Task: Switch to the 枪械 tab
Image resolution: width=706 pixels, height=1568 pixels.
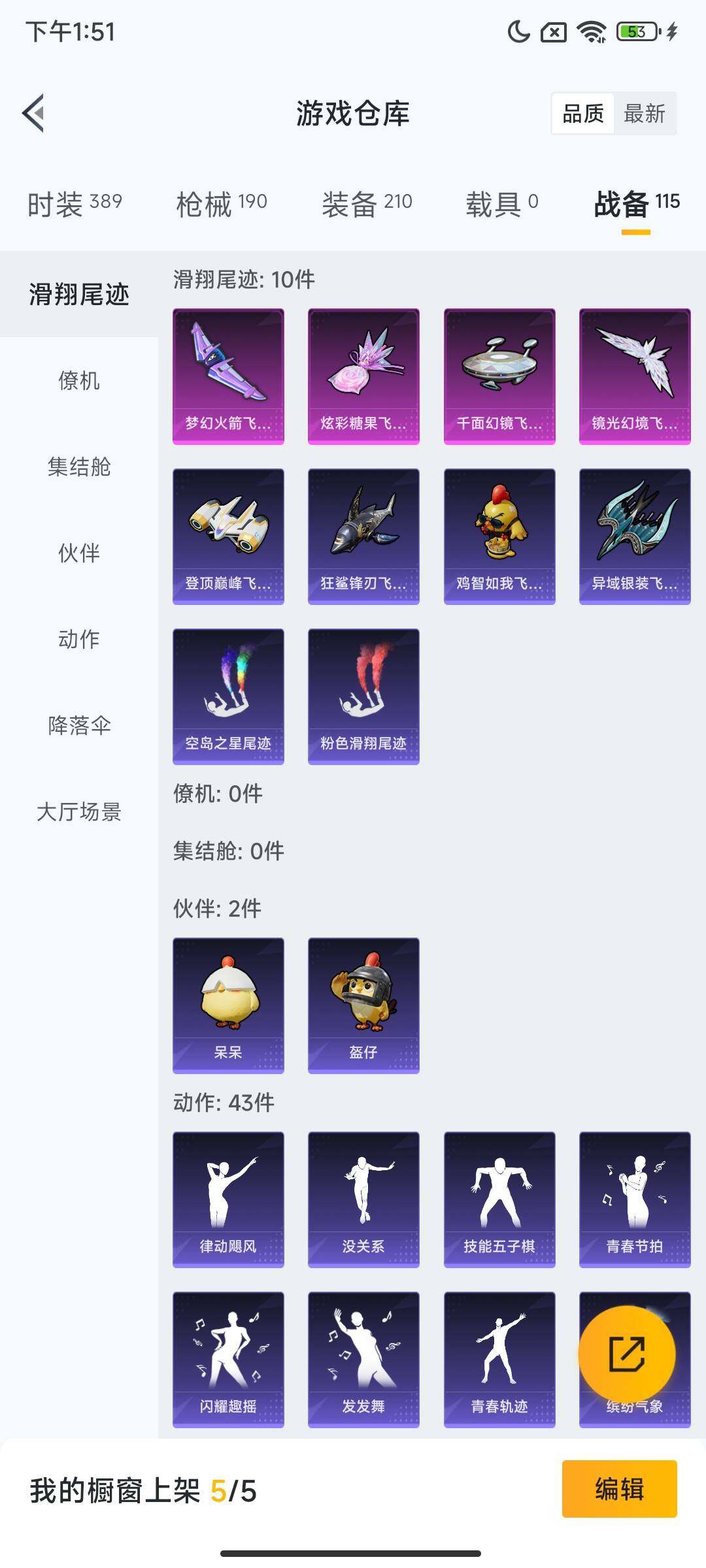Action: (x=222, y=204)
